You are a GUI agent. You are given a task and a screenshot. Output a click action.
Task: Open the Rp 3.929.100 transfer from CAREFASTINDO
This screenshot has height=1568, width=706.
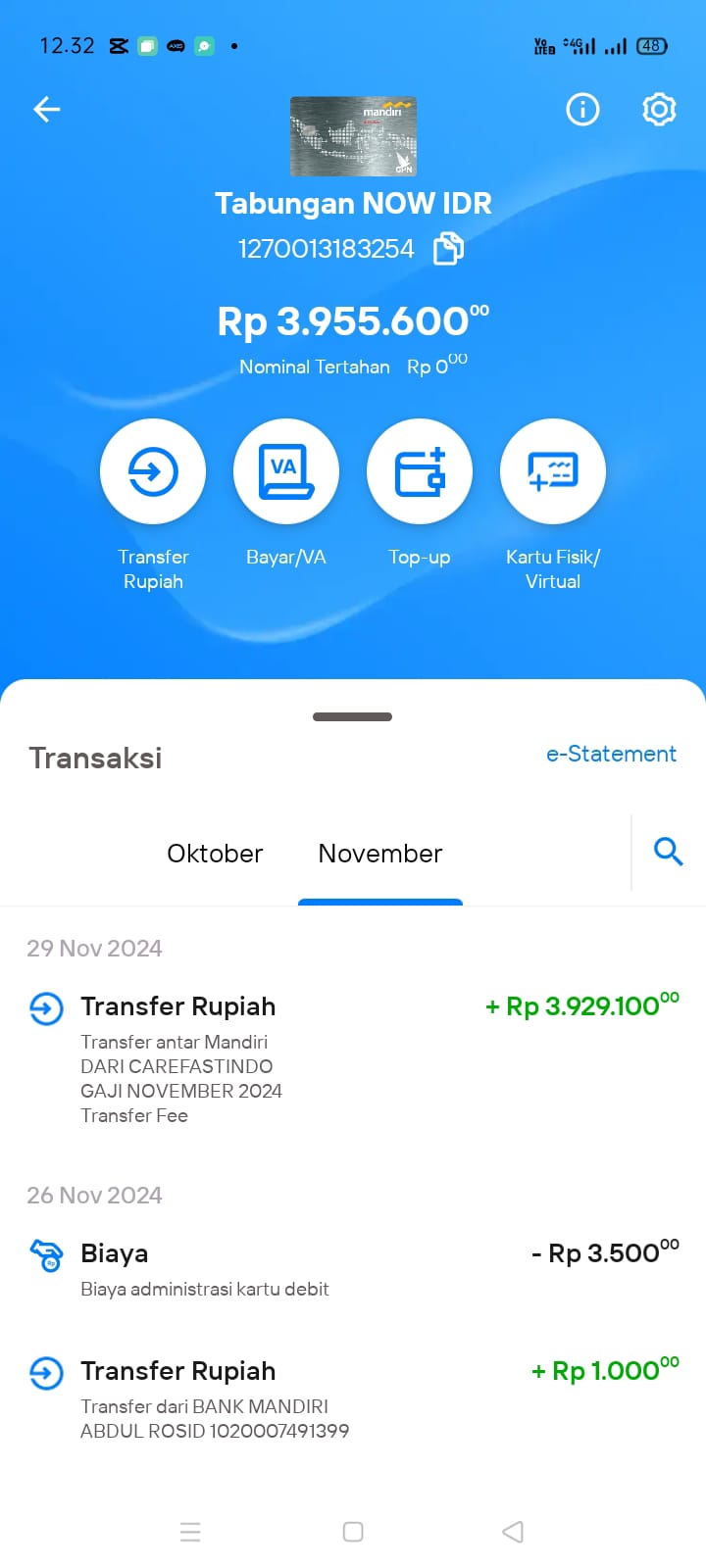click(x=353, y=1059)
